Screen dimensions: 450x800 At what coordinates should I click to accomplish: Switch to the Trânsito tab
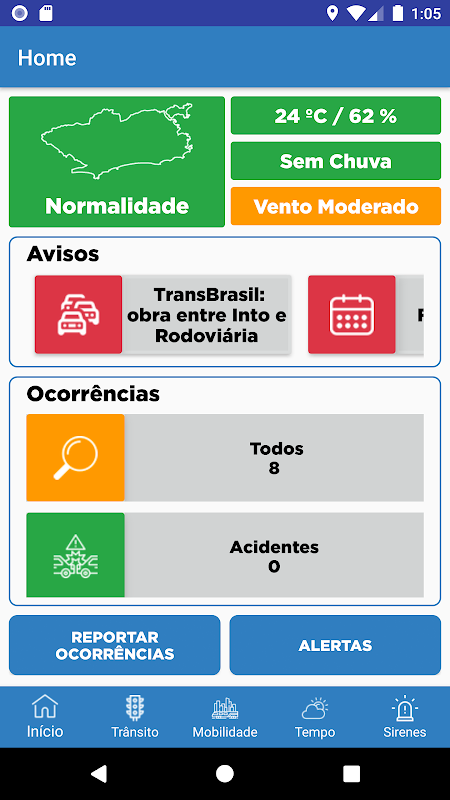coord(135,717)
